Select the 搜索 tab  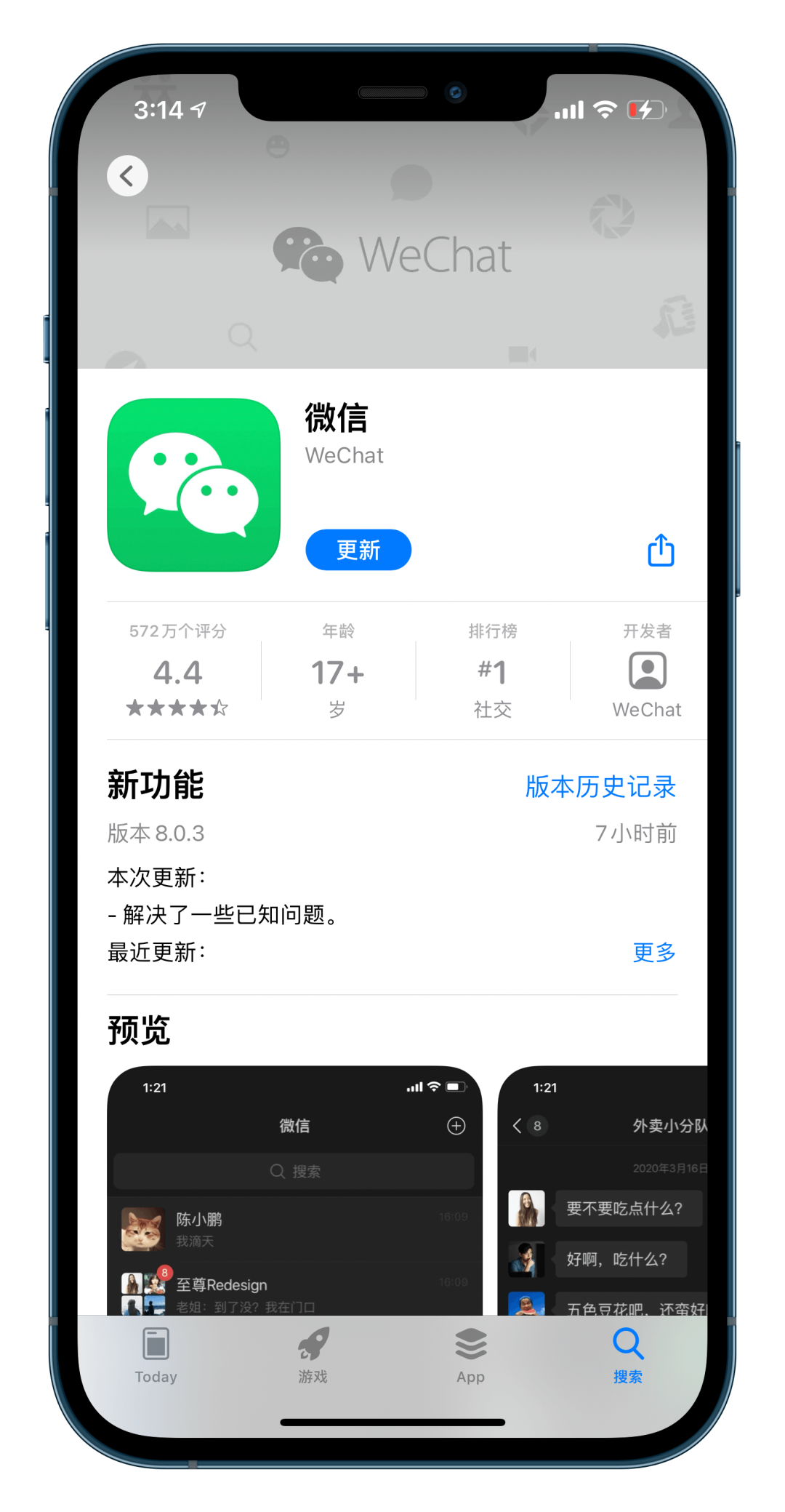click(627, 1356)
